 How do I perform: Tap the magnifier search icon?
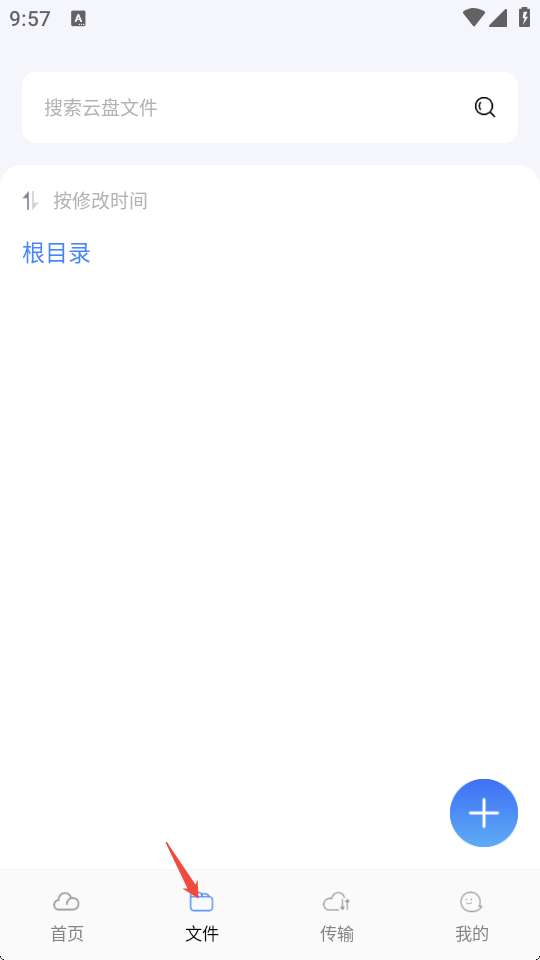point(485,108)
